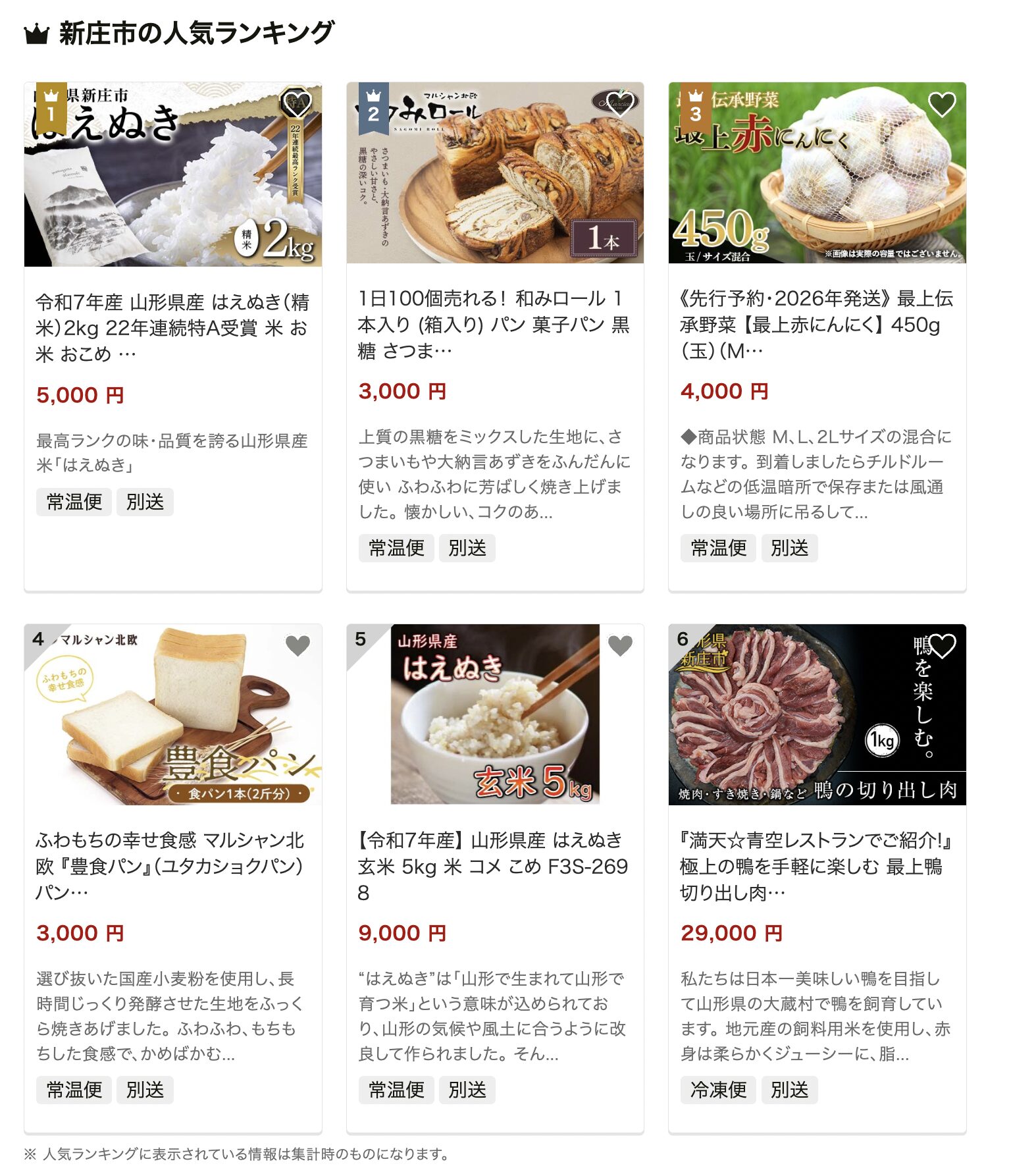Image resolution: width=1011 pixels, height=1176 pixels.
Task: Open はえぬき玄米 5kg product details
Action: (494, 865)
